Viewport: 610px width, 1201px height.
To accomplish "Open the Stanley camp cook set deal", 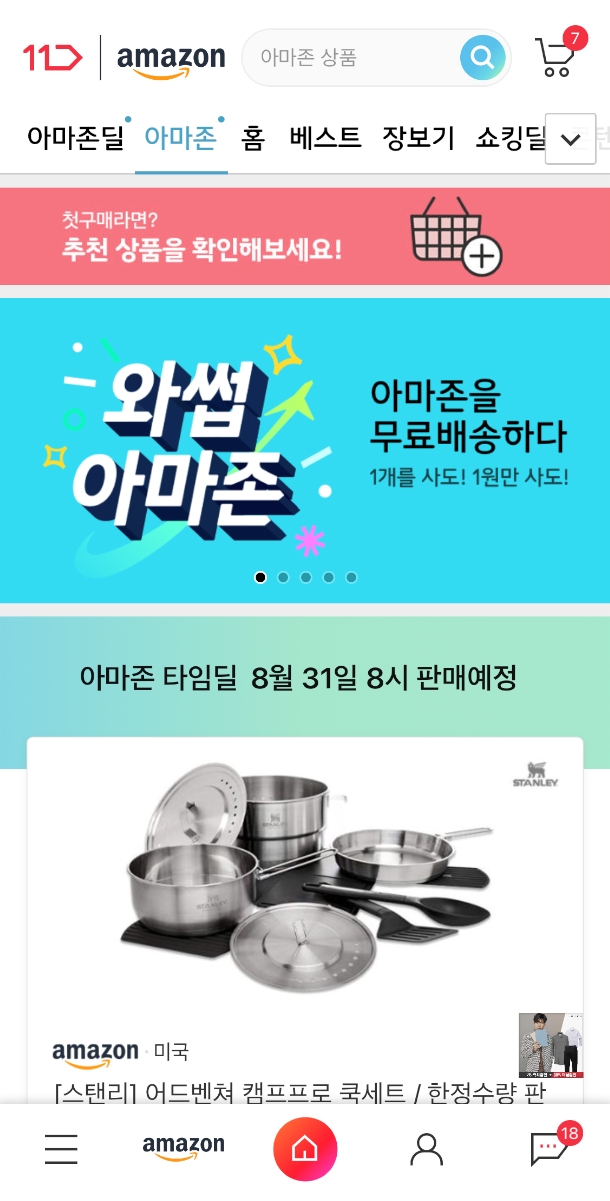I will [305, 880].
